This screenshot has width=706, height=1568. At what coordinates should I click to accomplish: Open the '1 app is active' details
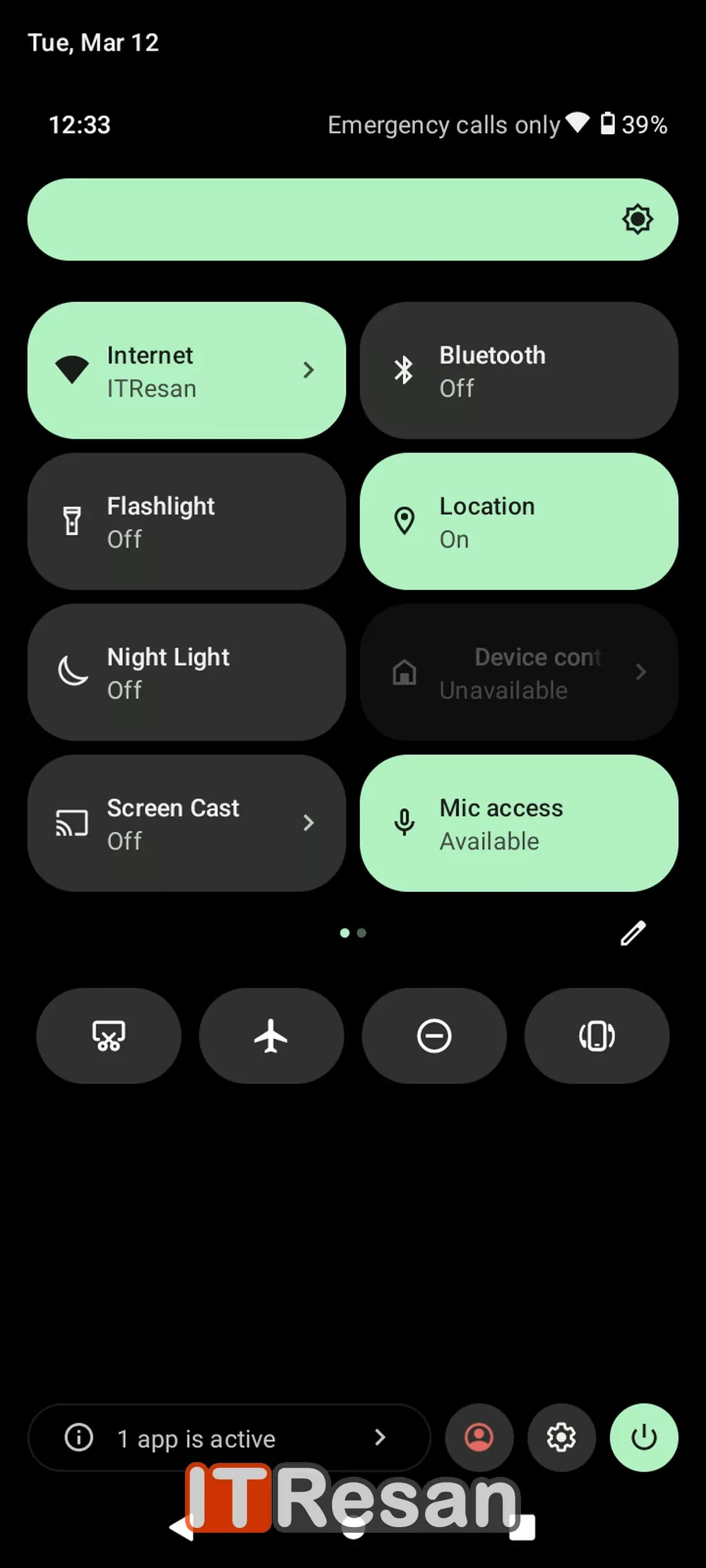[x=229, y=1437]
